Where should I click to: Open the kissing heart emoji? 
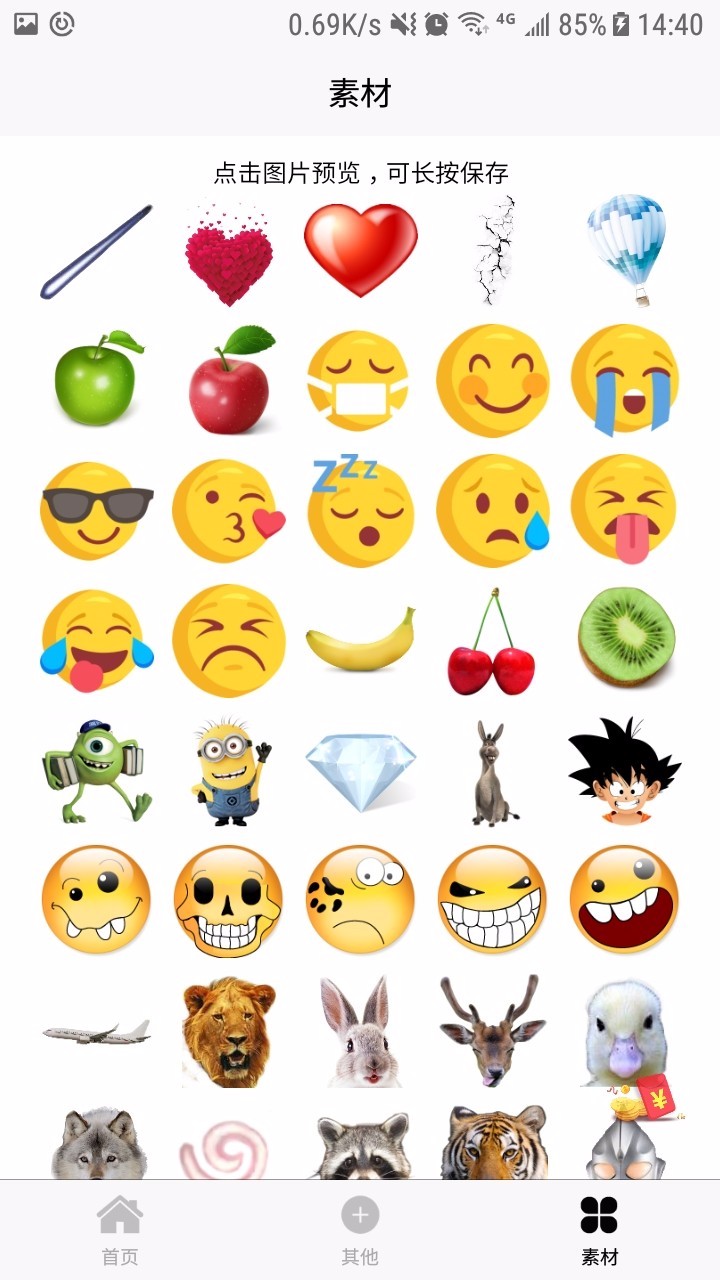click(228, 510)
